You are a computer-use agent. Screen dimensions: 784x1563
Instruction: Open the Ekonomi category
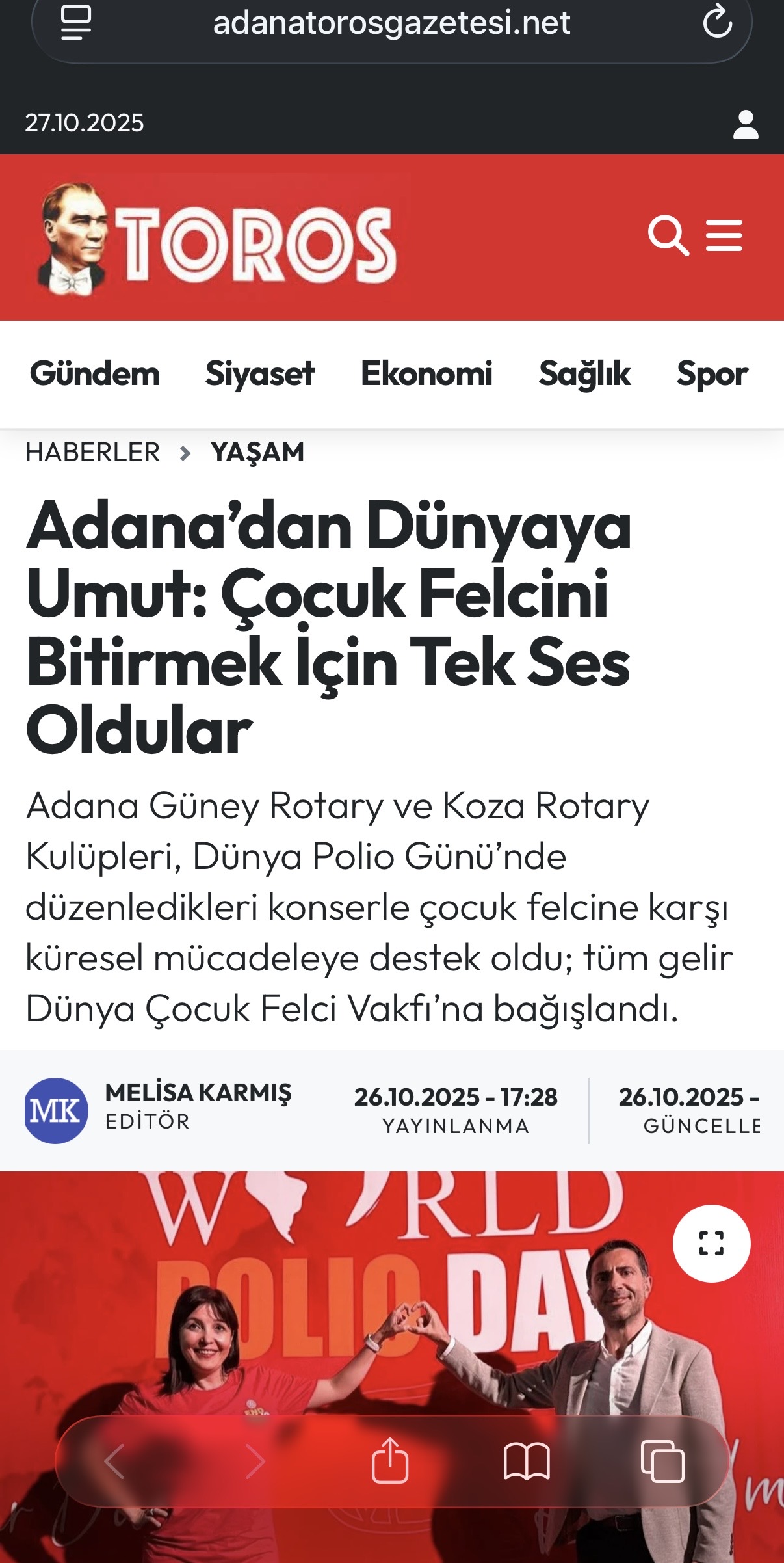click(x=426, y=374)
